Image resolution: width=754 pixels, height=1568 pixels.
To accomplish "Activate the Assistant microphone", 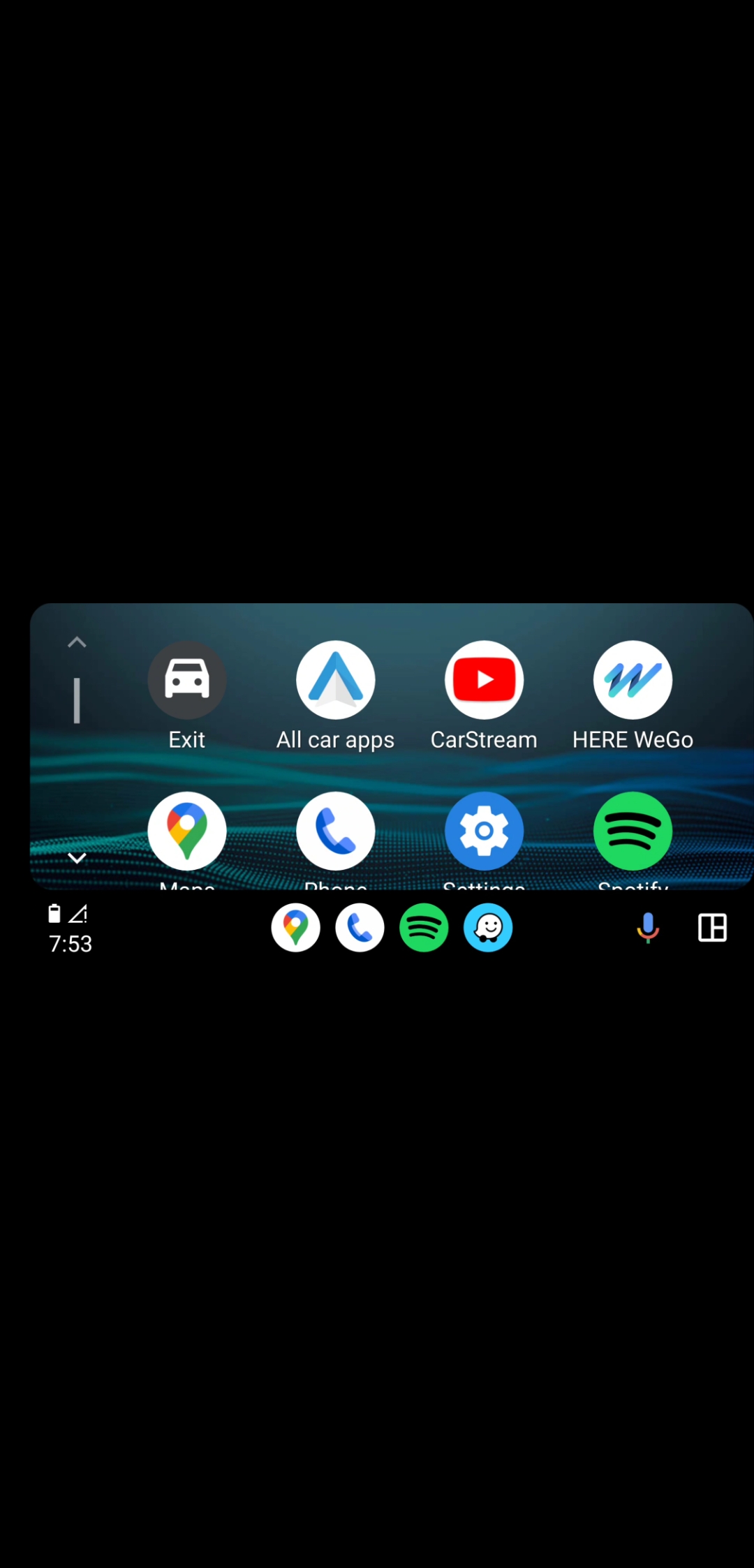I will (648, 928).
